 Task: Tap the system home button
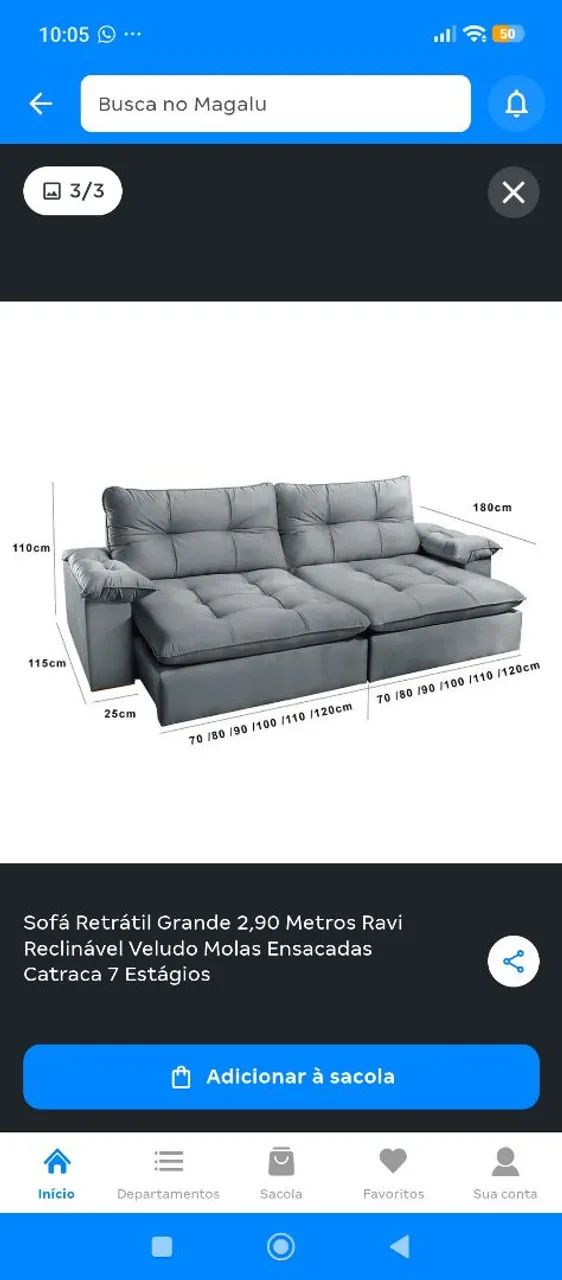click(281, 1246)
